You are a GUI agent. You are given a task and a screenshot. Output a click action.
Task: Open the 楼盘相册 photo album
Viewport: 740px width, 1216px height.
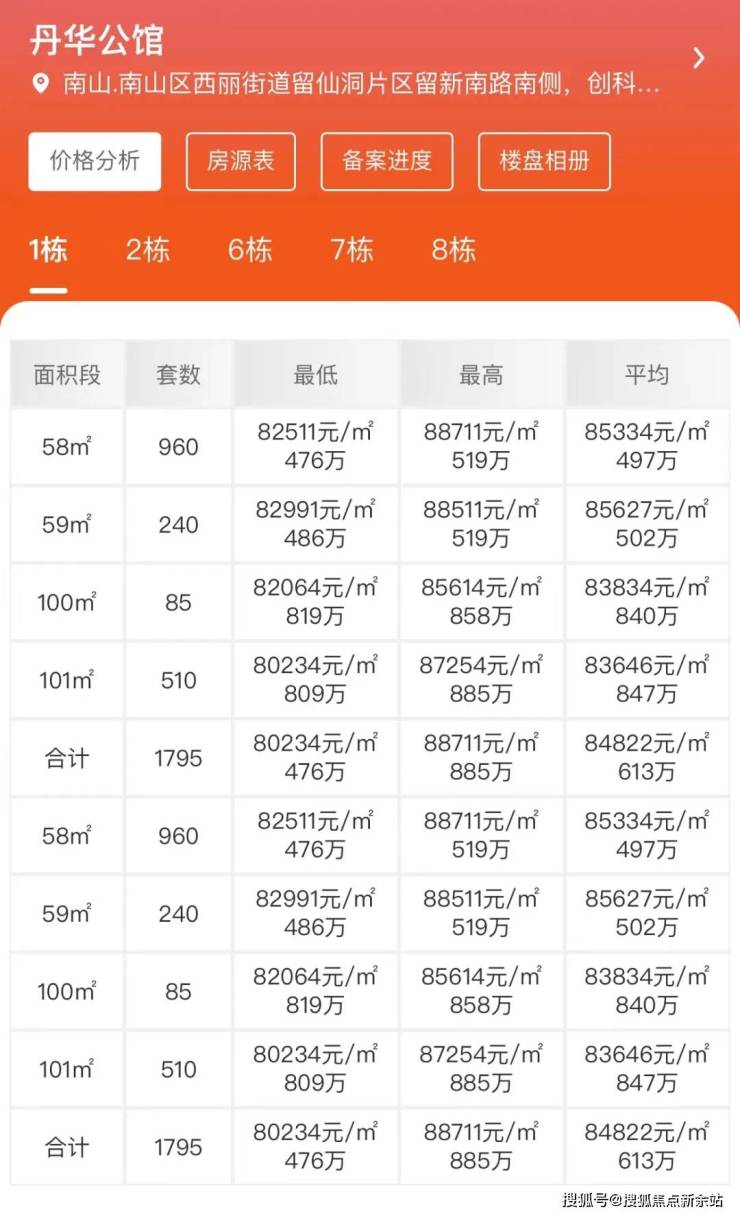544,161
